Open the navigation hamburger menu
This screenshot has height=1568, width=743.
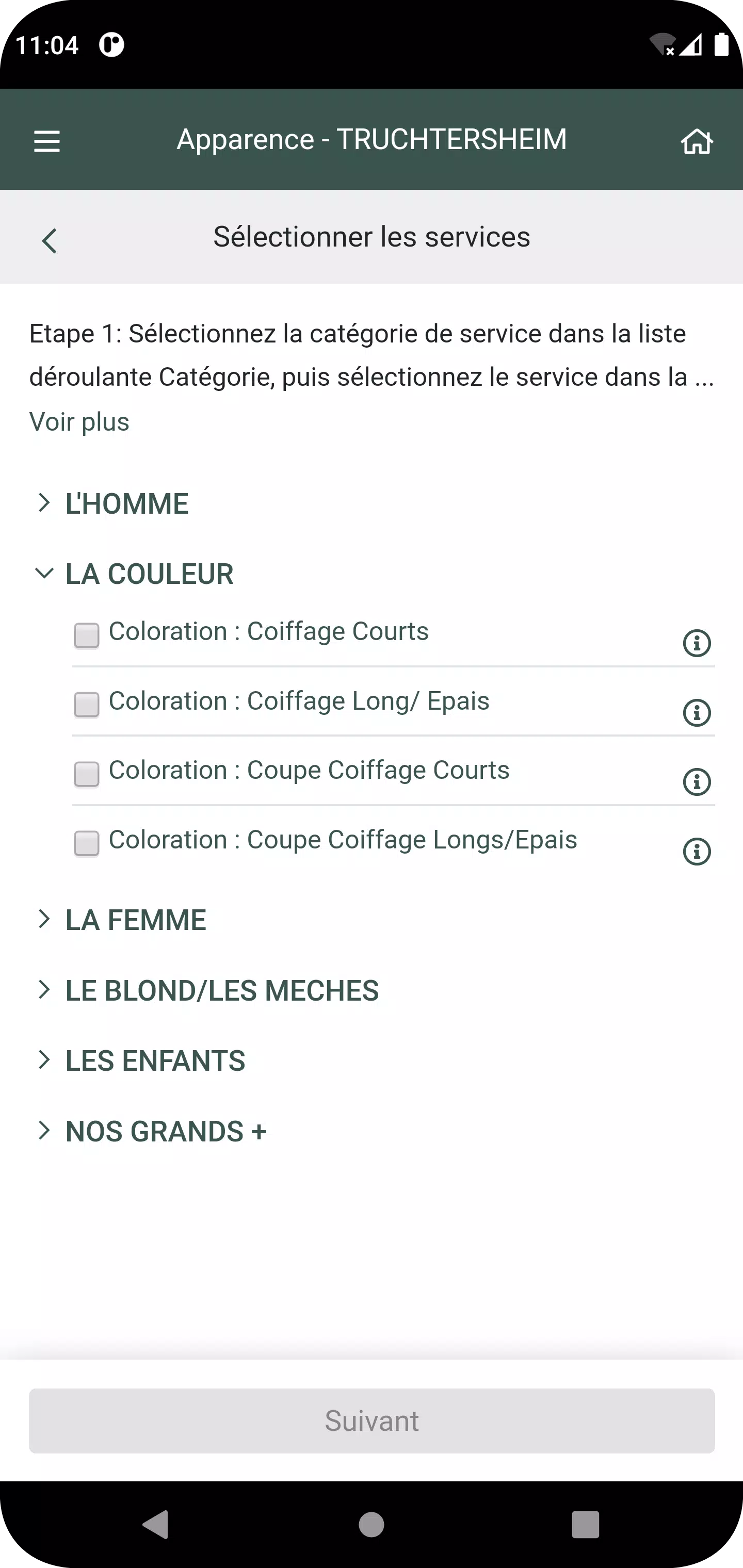point(46,141)
